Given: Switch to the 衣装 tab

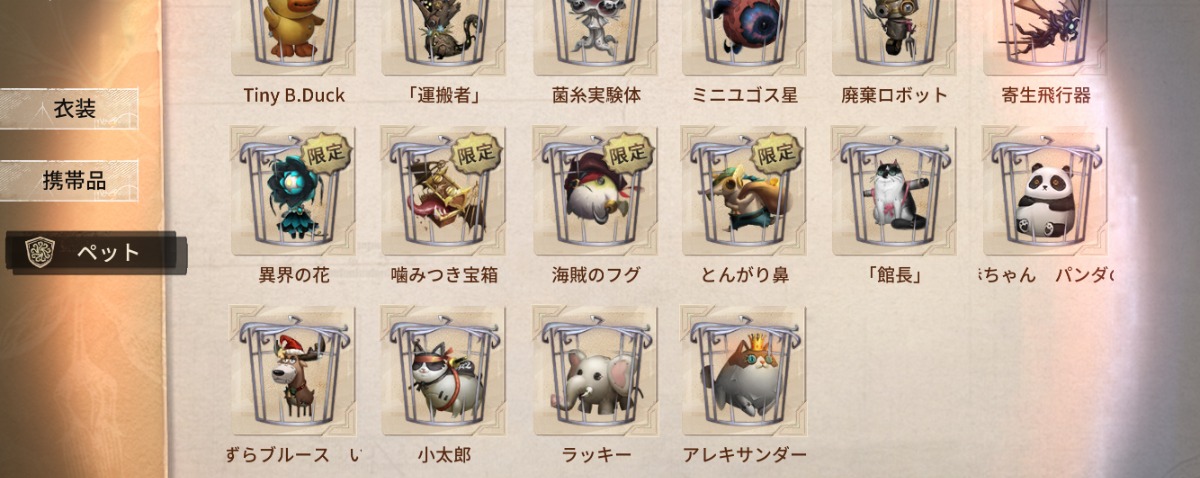Looking at the screenshot, I should pos(70,109).
